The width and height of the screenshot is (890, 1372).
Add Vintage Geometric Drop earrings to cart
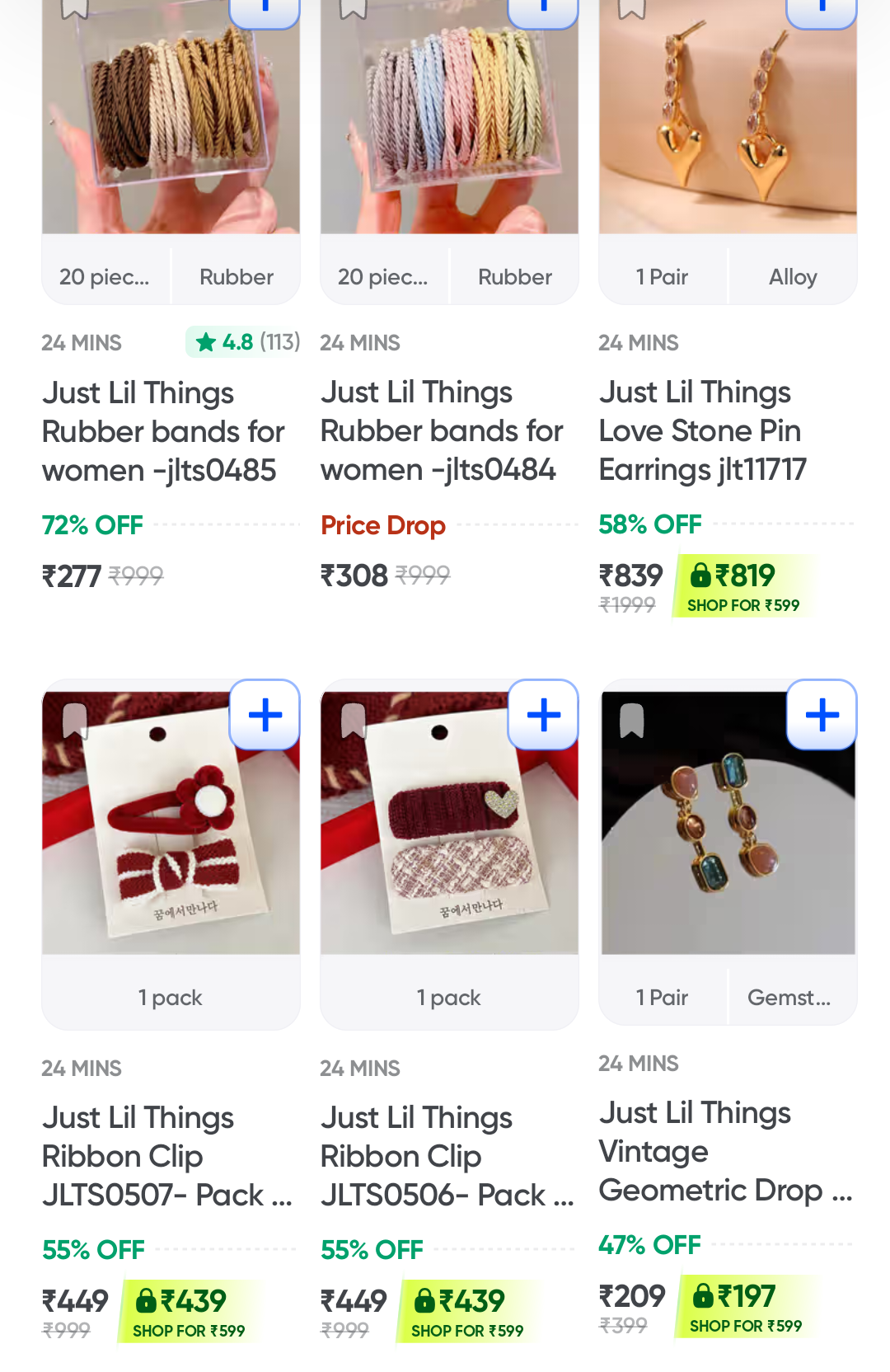tap(822, 715)
